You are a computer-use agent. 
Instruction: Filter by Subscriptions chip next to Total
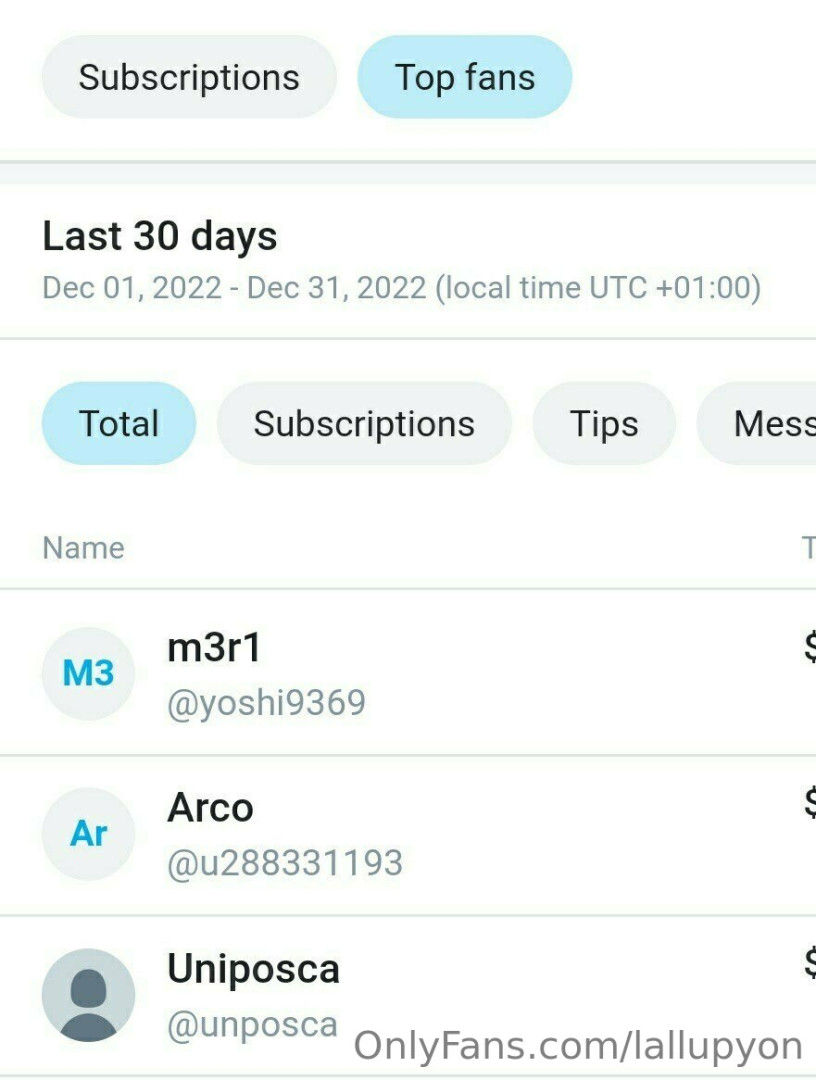pos(364,424)
